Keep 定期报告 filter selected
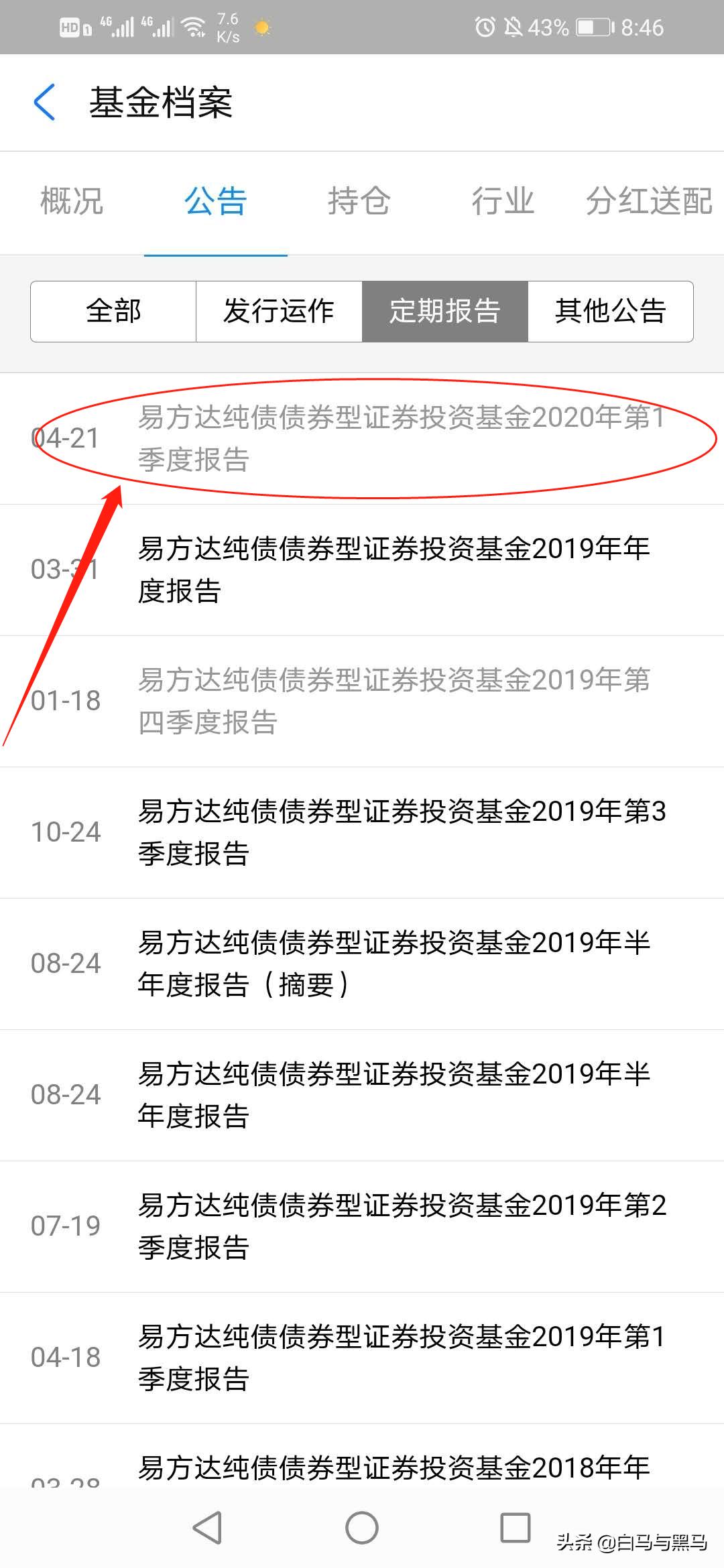This screenshot has width=724, height=1568. 444,311
